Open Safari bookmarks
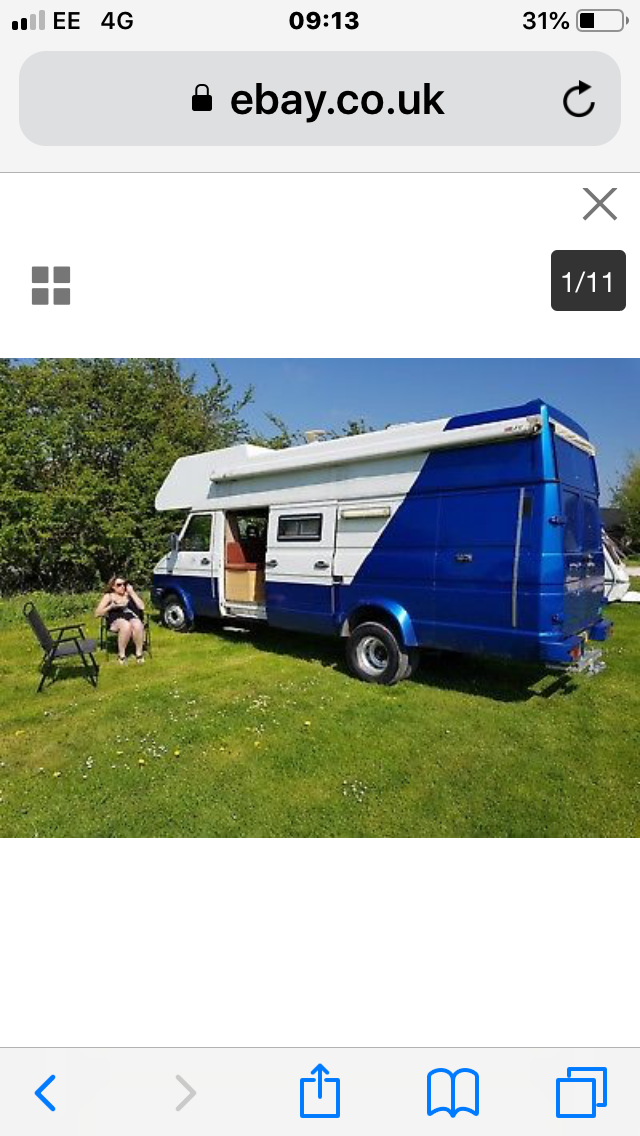The height and width of the screenshot is (1136, 640). click(453, 1092)
